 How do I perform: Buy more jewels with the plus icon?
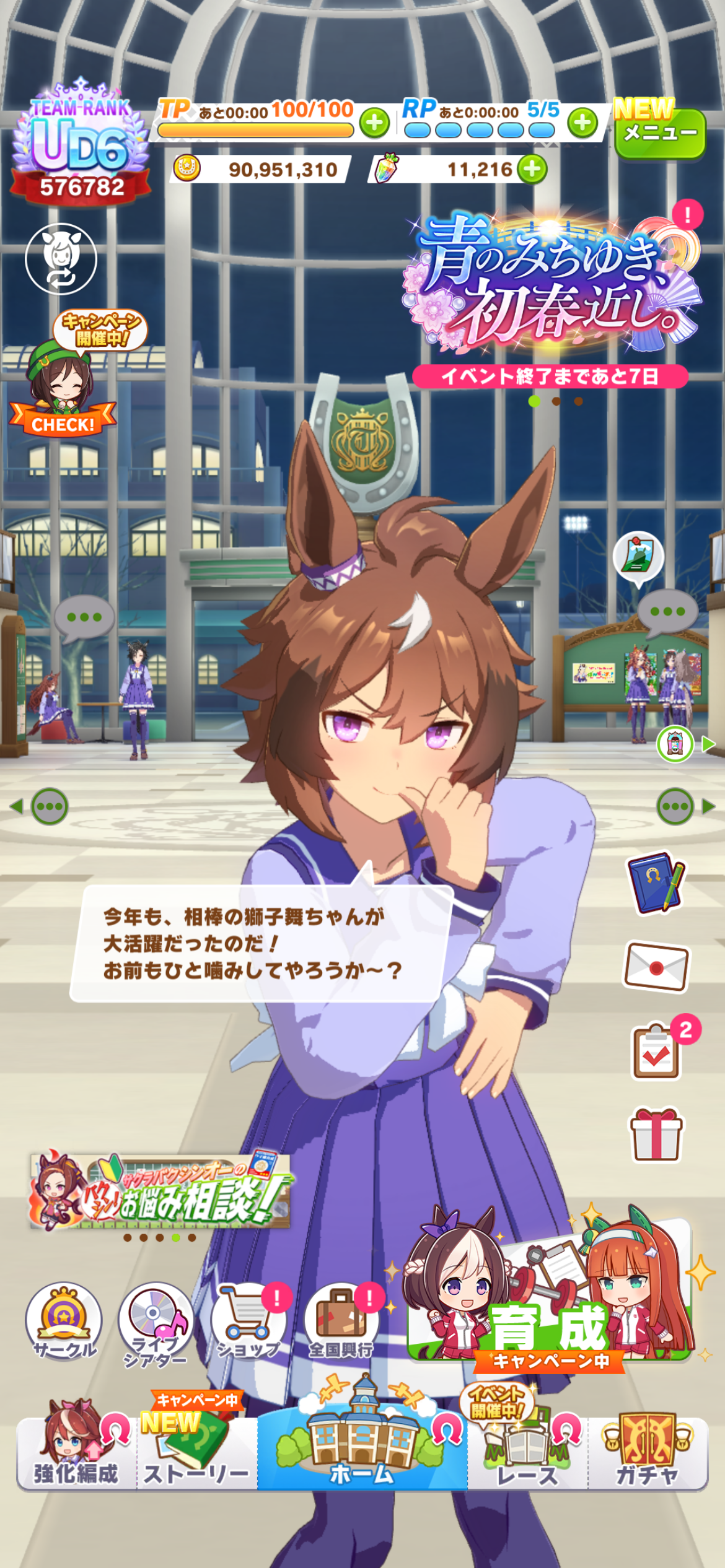click(532, 169)
